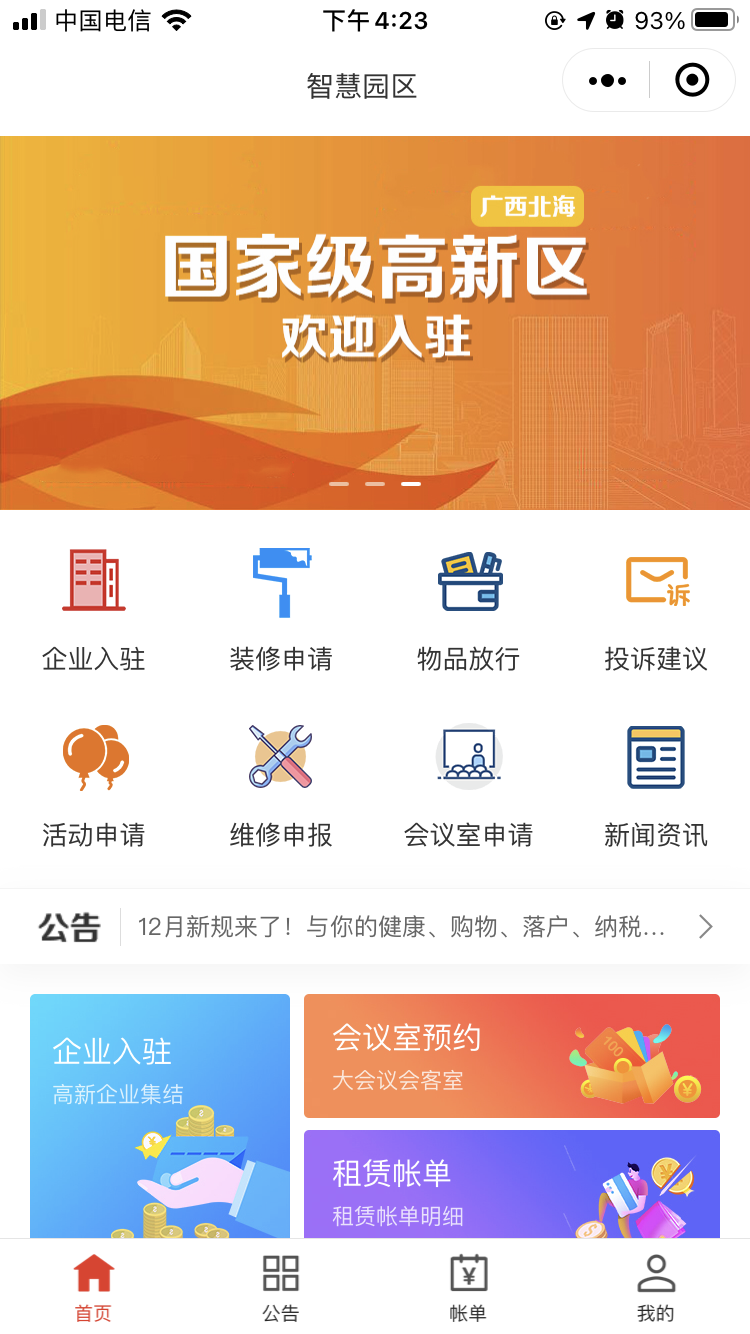Close the mini program with the circle button
This screenshot has height=1334, width=750.
(692, 80)
